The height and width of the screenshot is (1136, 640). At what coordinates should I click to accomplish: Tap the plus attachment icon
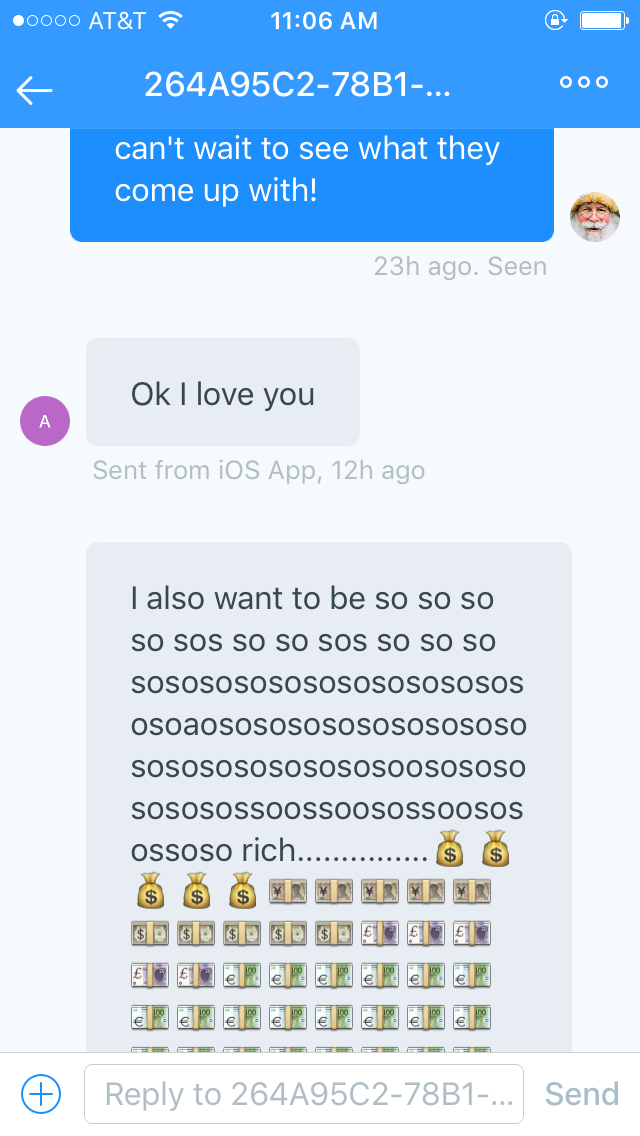click(41, 1094)
